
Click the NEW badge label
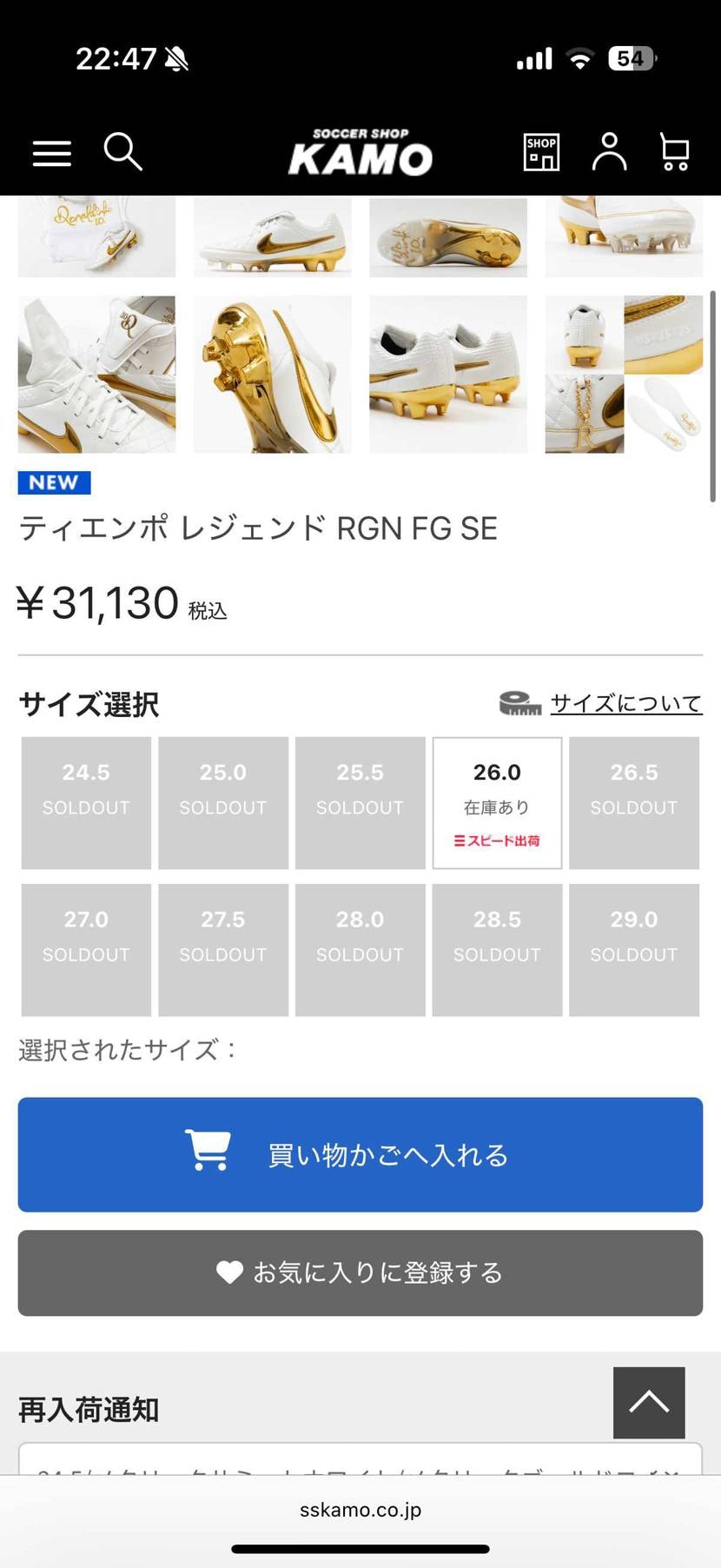pyautogui.click(x=54, y=482)
